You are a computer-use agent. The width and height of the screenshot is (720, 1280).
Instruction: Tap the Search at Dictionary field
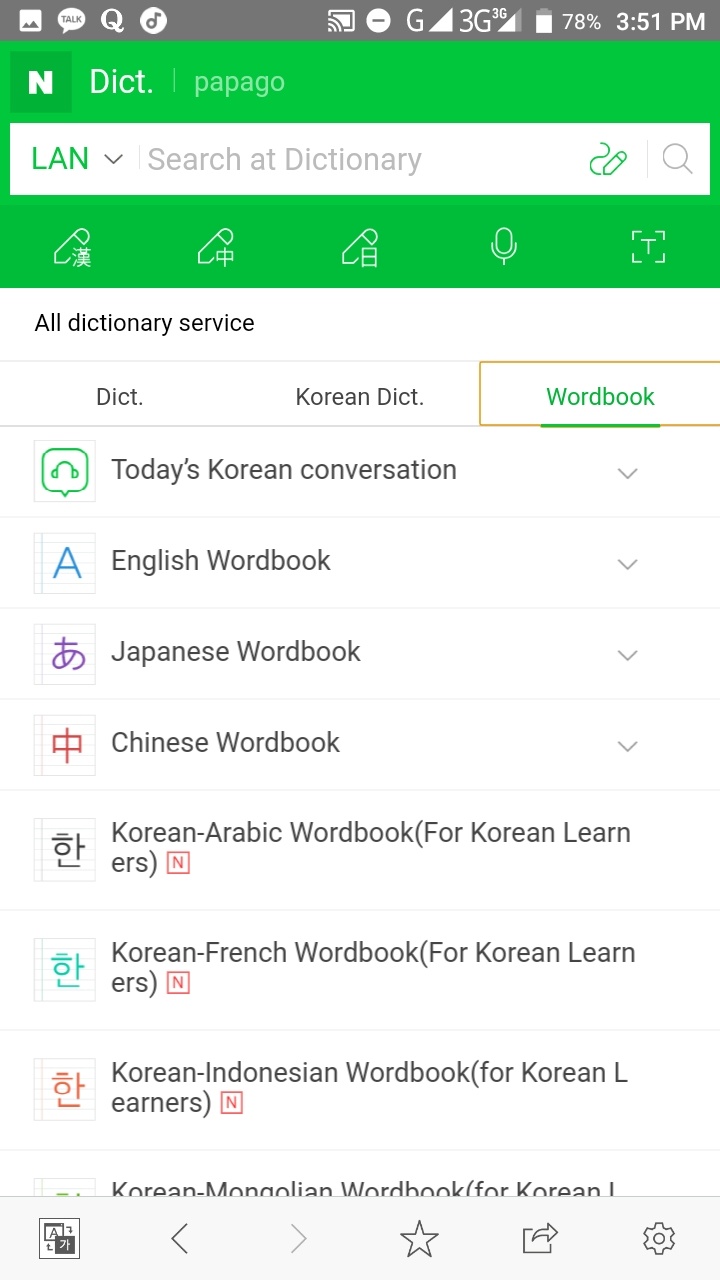pos(360,160)
